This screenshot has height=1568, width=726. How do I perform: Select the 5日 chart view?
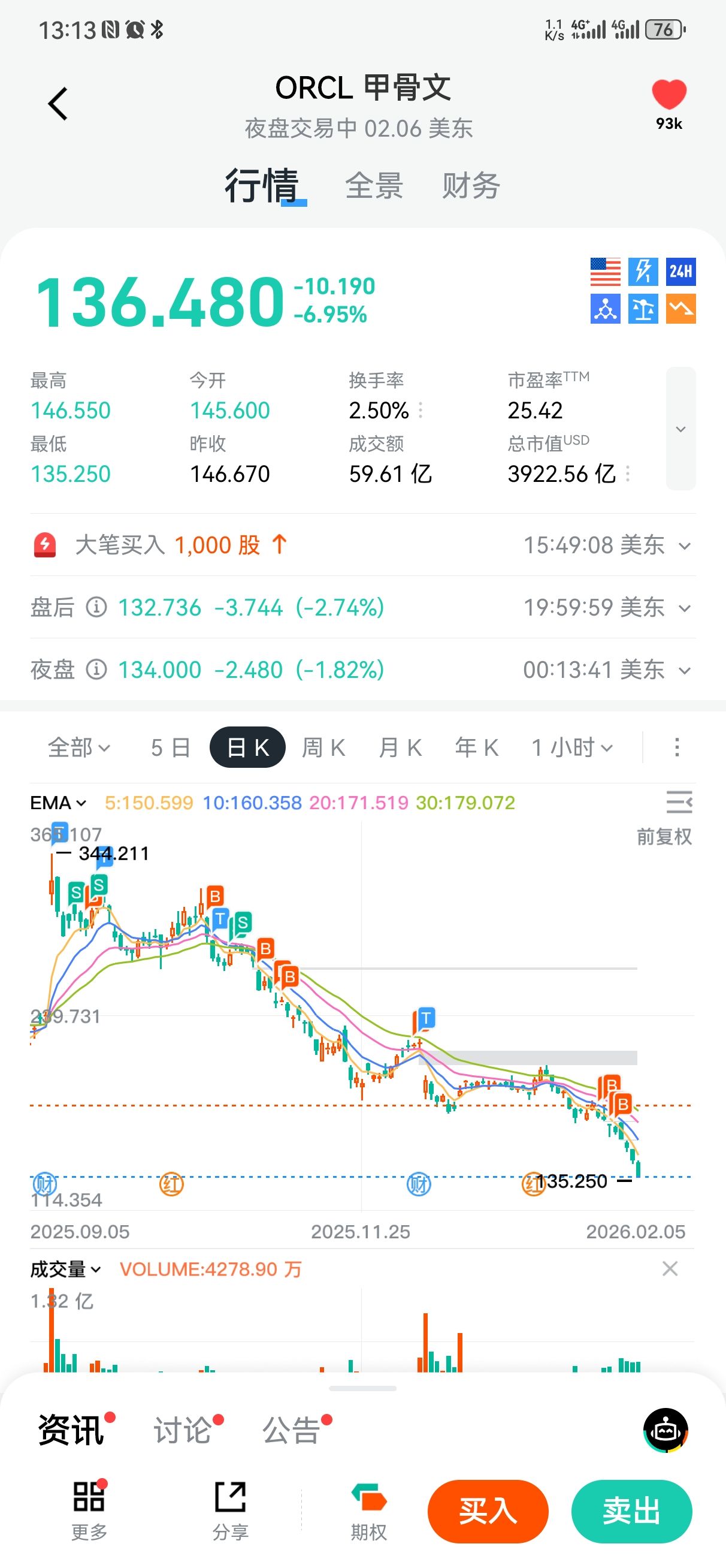pyautogui.click(x=170, y=747)
